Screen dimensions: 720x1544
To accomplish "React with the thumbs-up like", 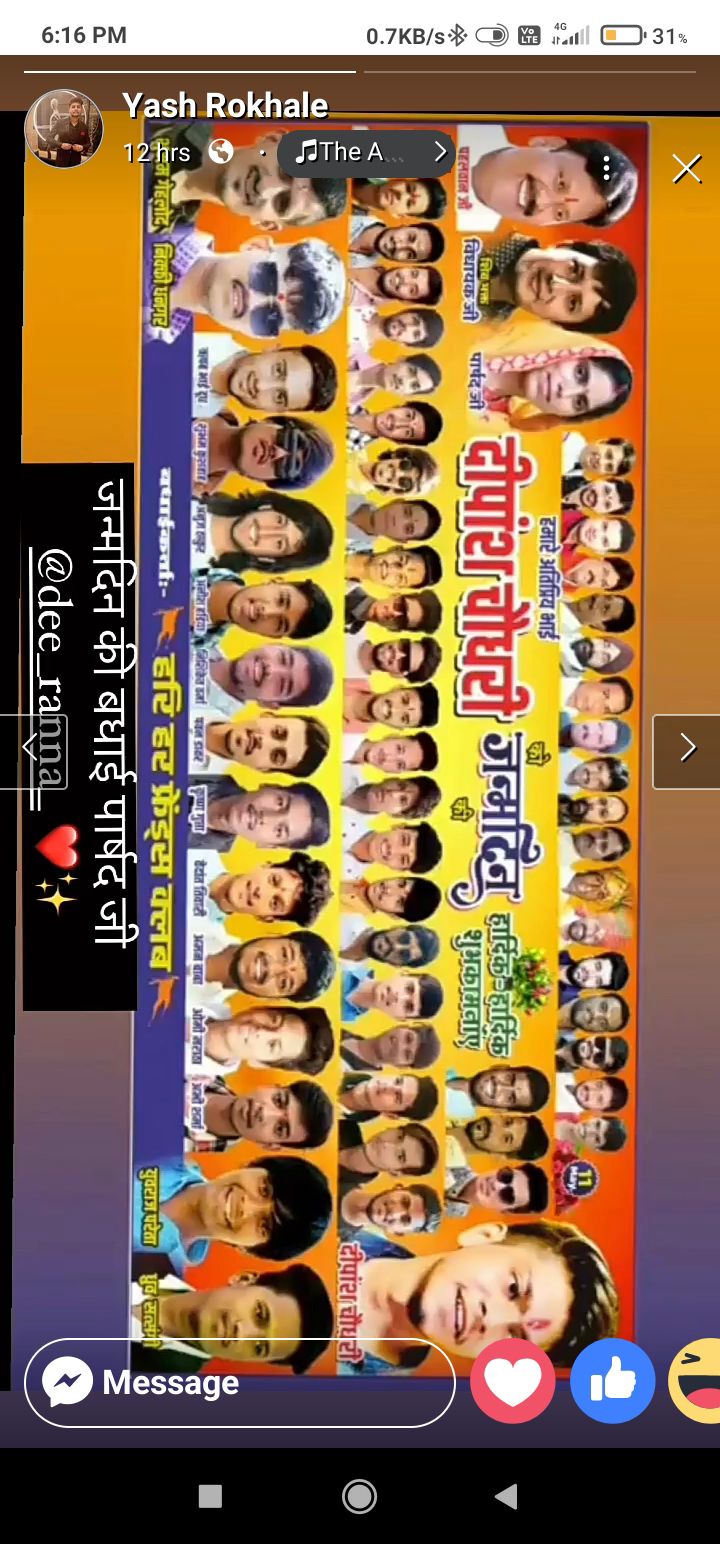I will 612,1381.
